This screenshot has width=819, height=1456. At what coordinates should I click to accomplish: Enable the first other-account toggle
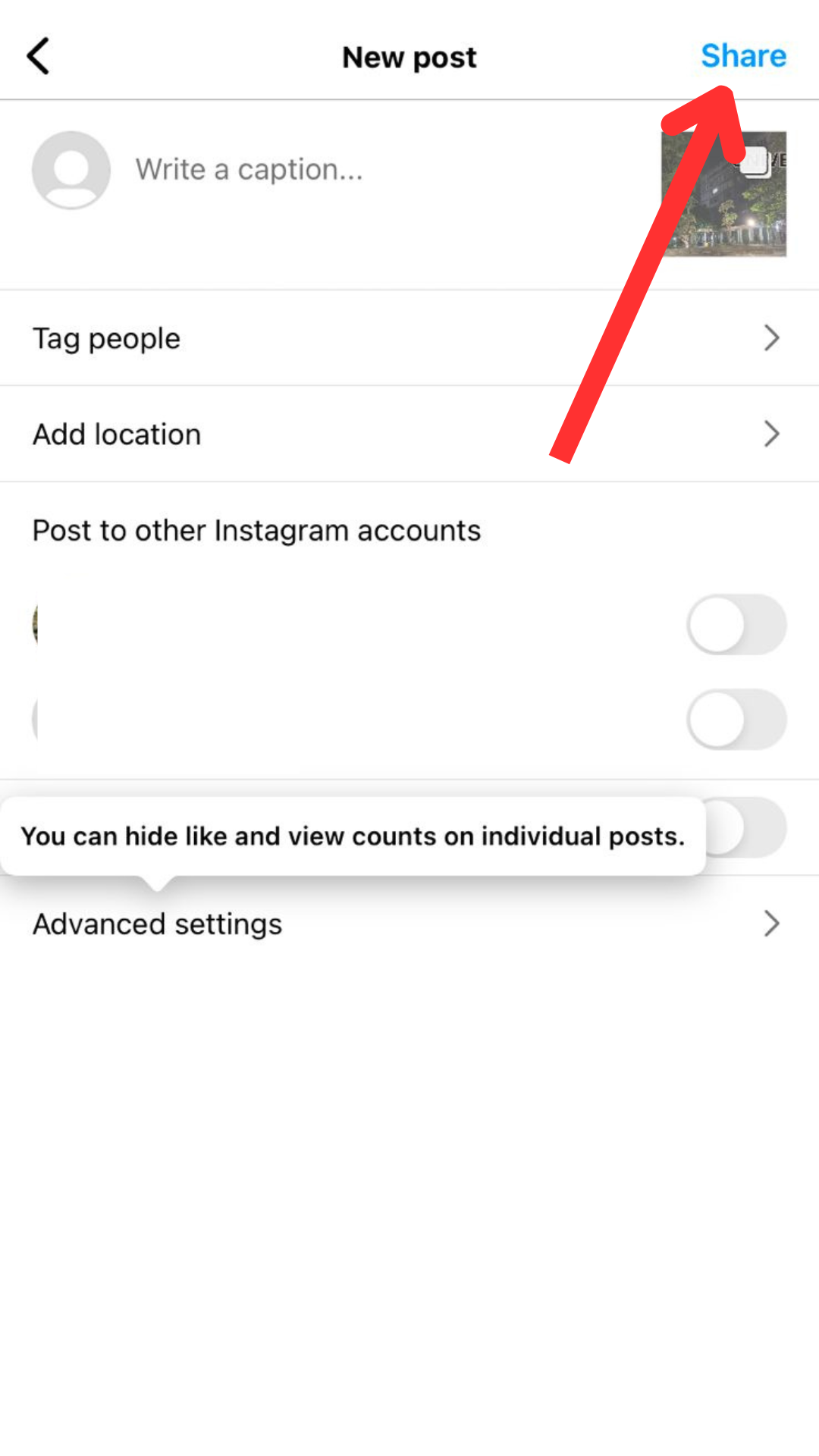point(736,625)
